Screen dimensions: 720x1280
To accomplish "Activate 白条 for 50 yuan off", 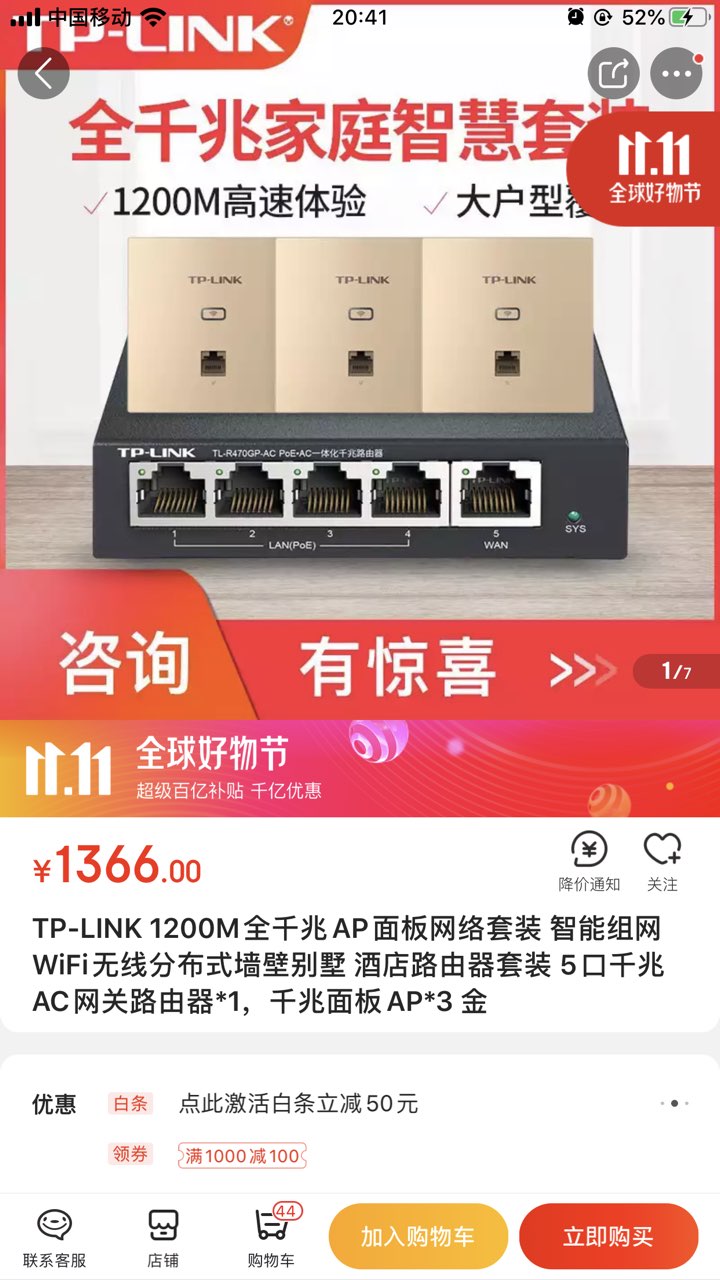I will [x=298, y=1104].
